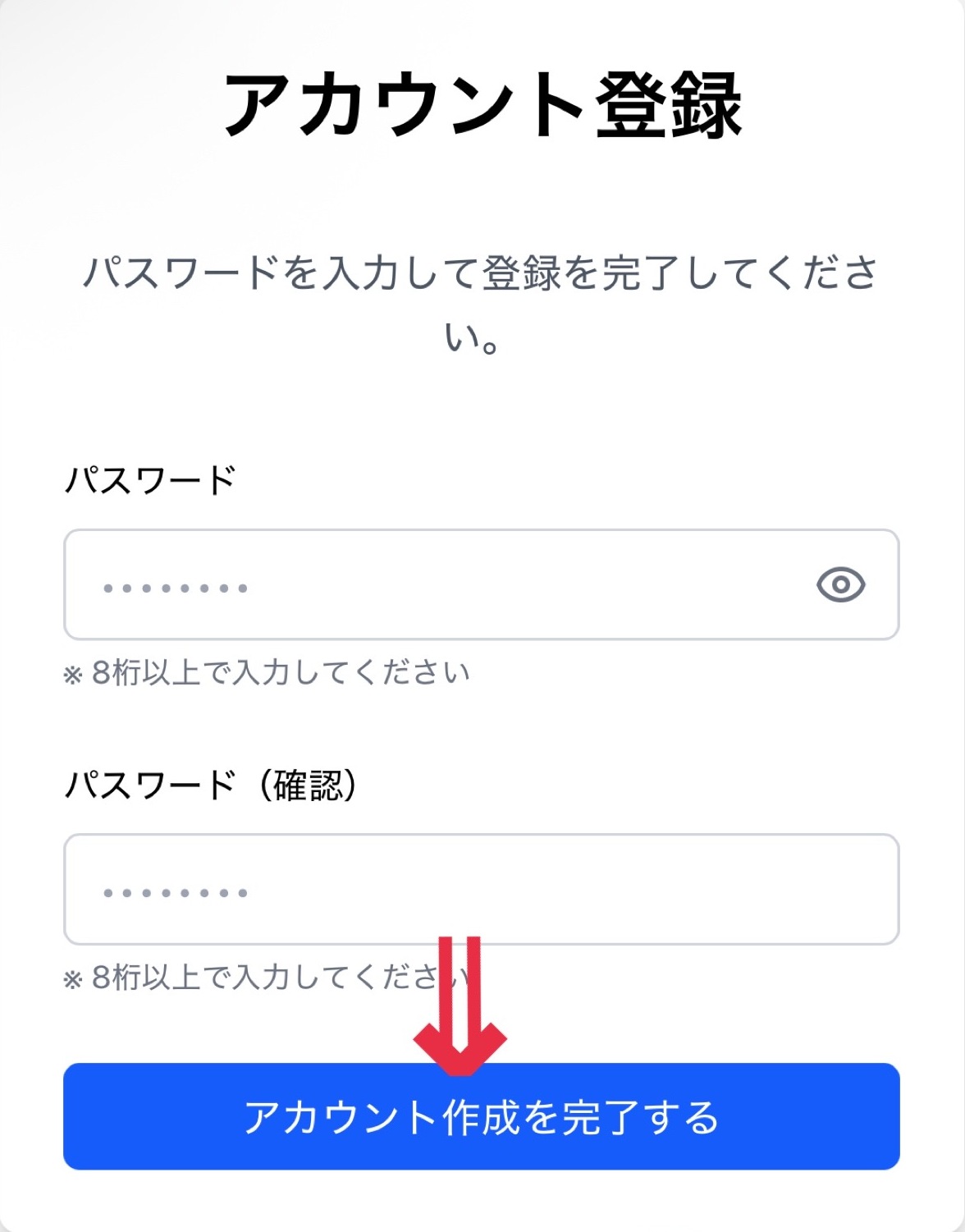Focus the パスワード（確認）field
The image size is (965, 1232).
coord(481,890)
